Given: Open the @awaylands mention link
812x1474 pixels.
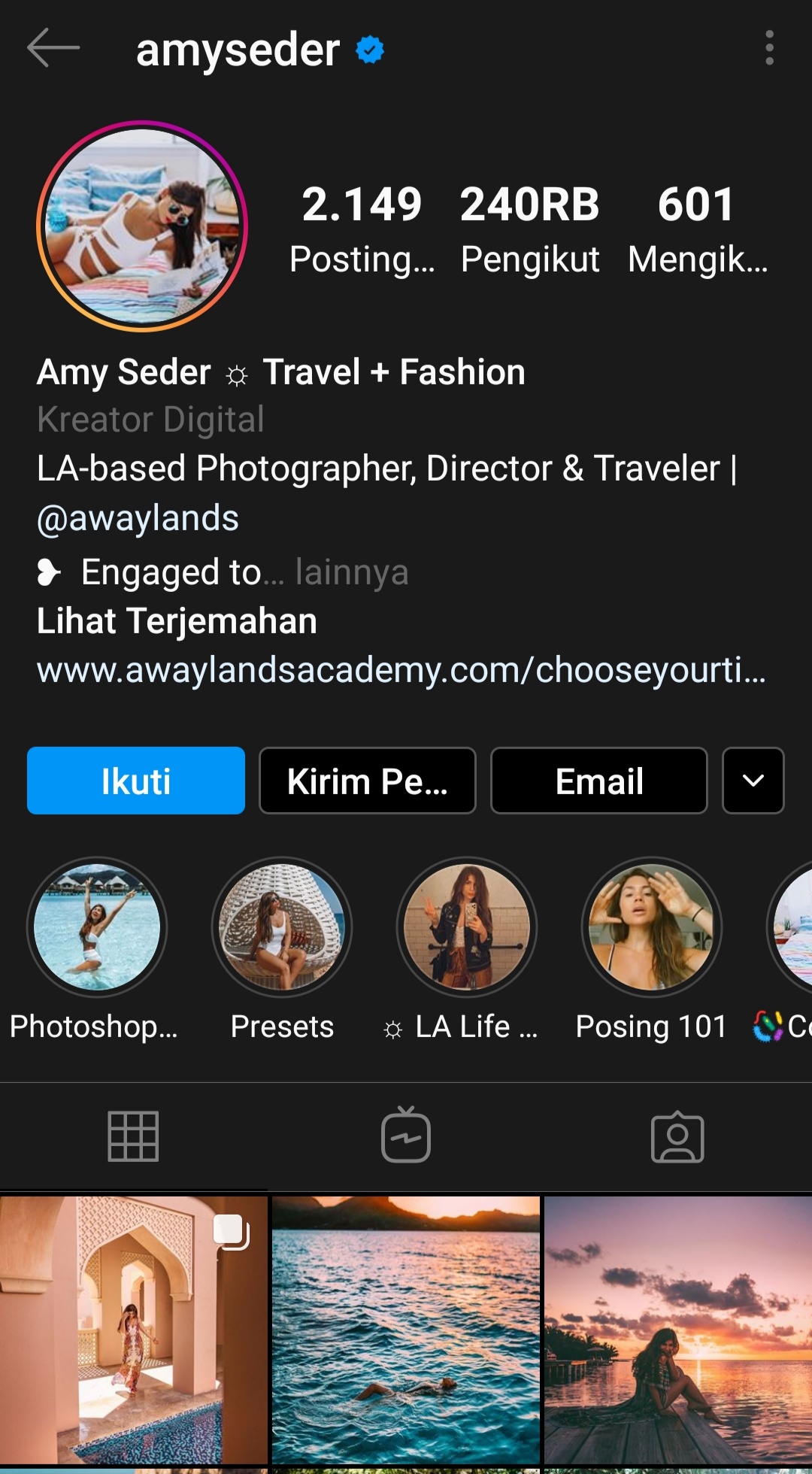Looking at the screenshot, I should pos(138,518).
